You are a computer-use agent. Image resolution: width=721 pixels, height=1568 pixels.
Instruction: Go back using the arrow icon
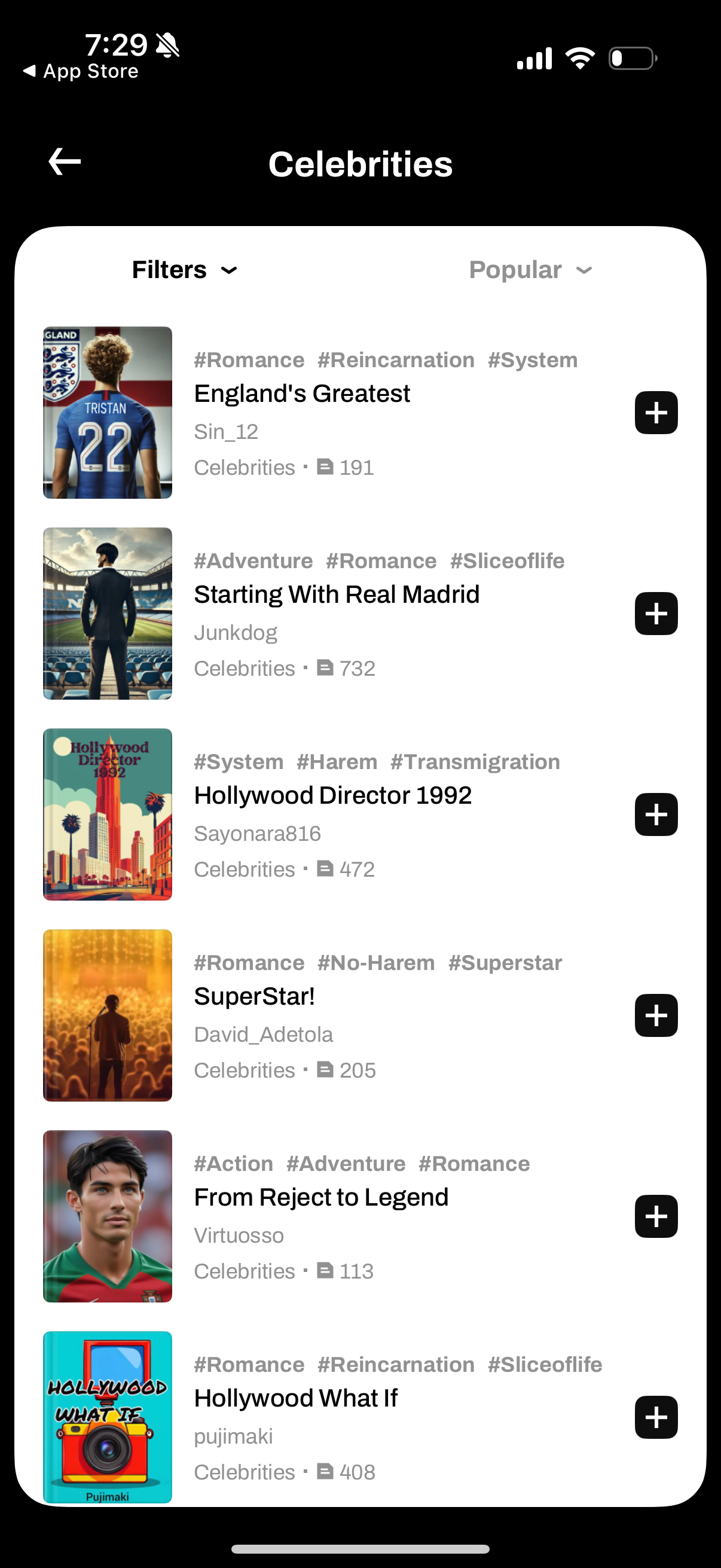[65, 162]
